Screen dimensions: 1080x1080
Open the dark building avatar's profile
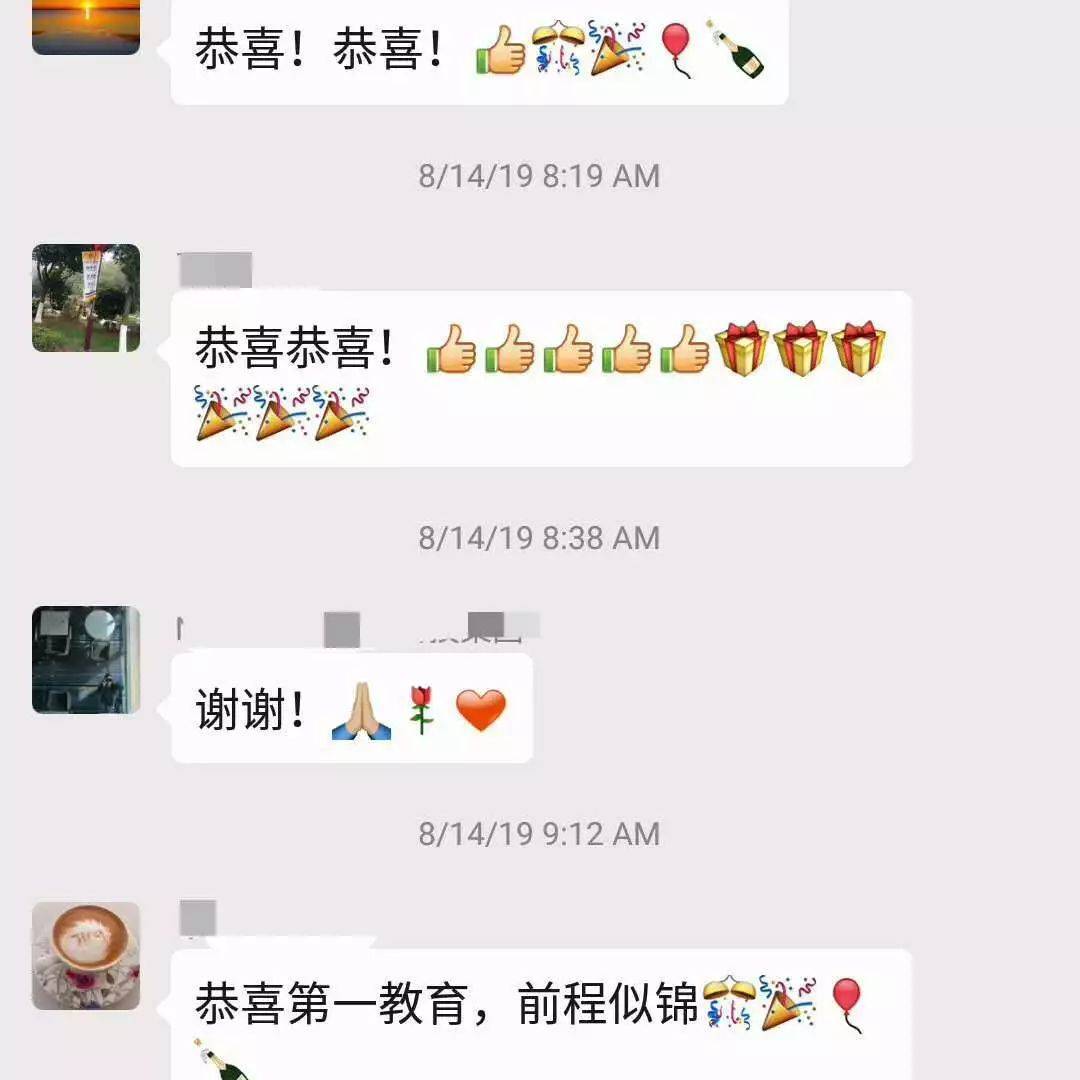coord(86,660)
